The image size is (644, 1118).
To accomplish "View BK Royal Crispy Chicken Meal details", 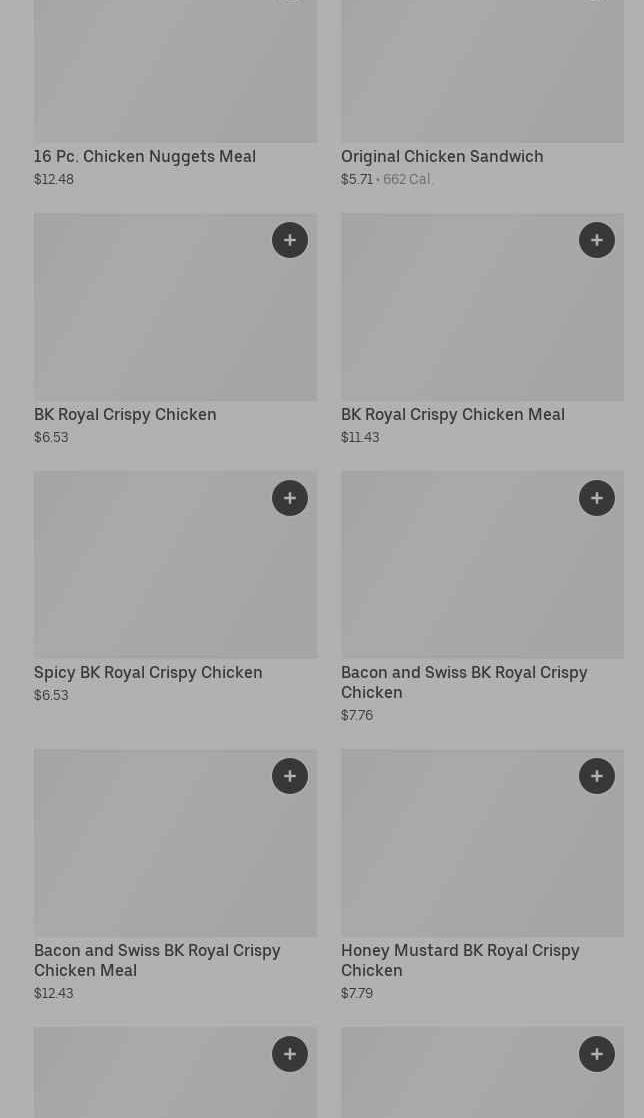I will point(452,414).
